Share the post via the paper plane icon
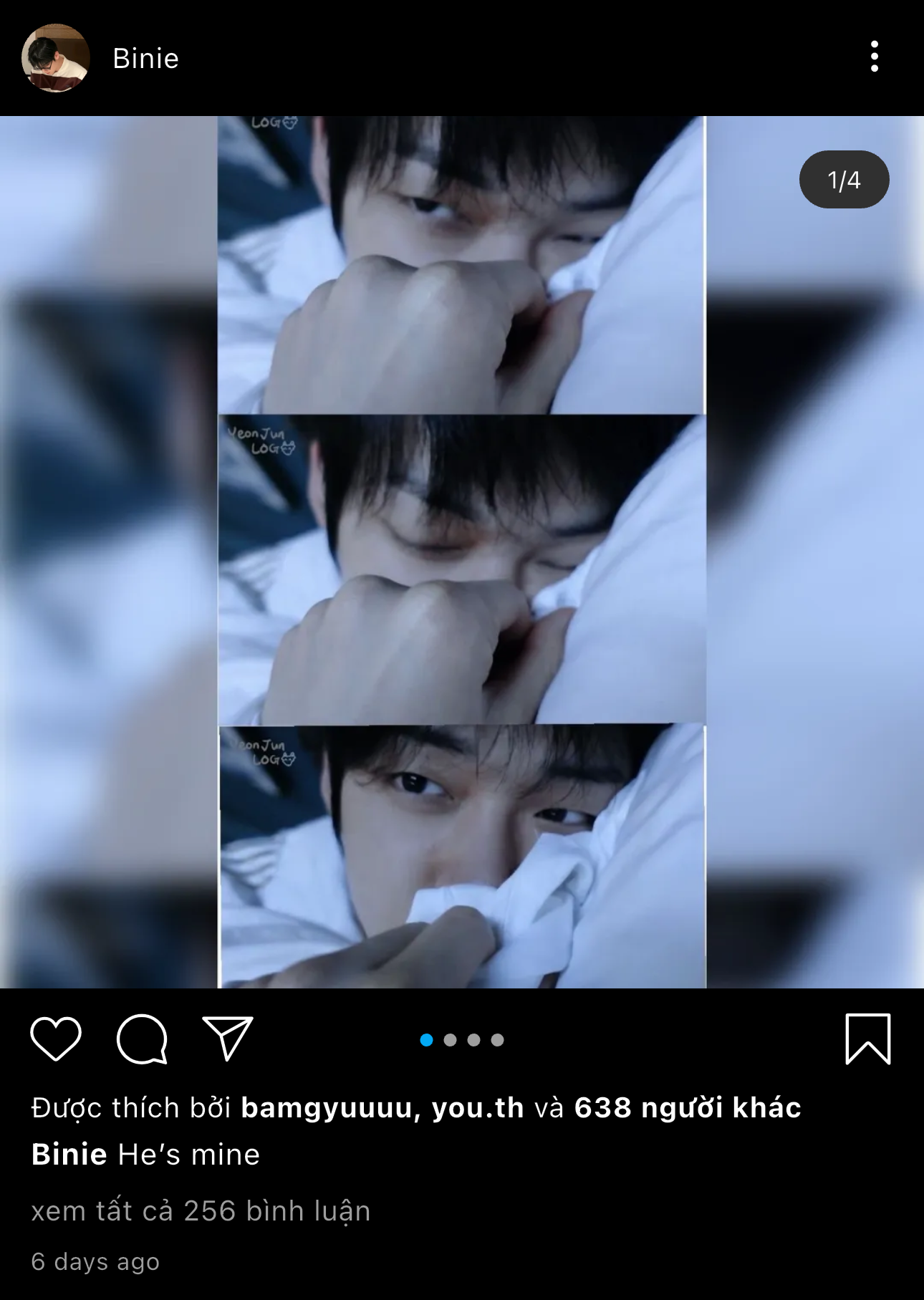Screen dimensions: 924x1300 click(x=228, y=1039)
